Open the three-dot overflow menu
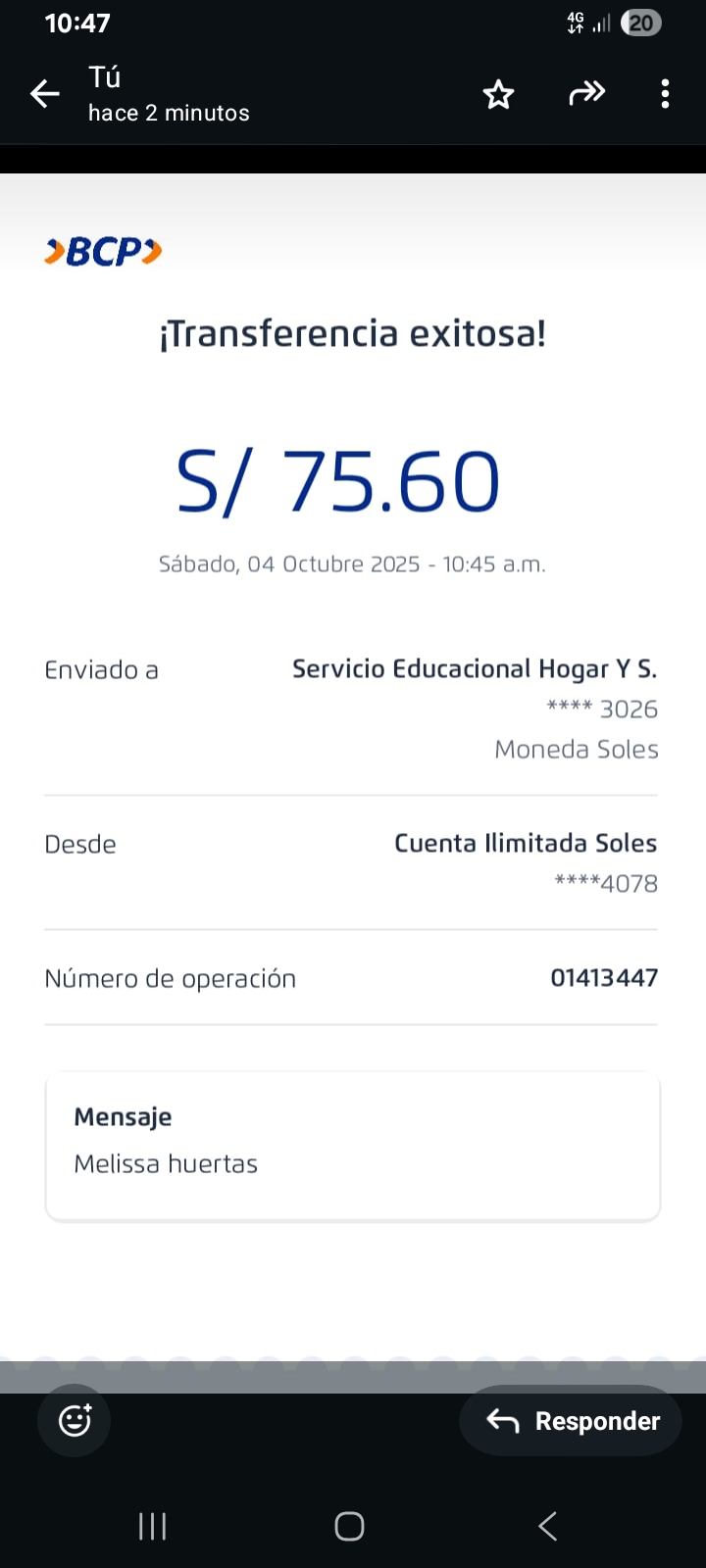The width and height of the screenshot is (706, 1568). tap(665, 94)
